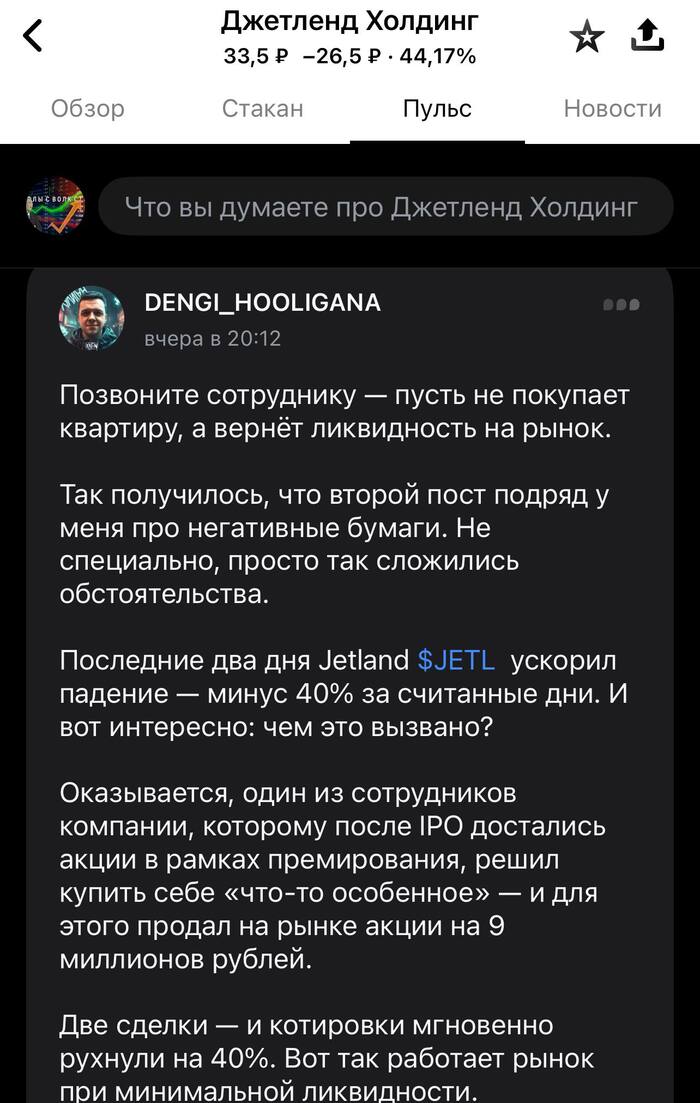The image size is (700, 1103).
Task: Tap the Что вы думаете input field
Action: point(385,207)
